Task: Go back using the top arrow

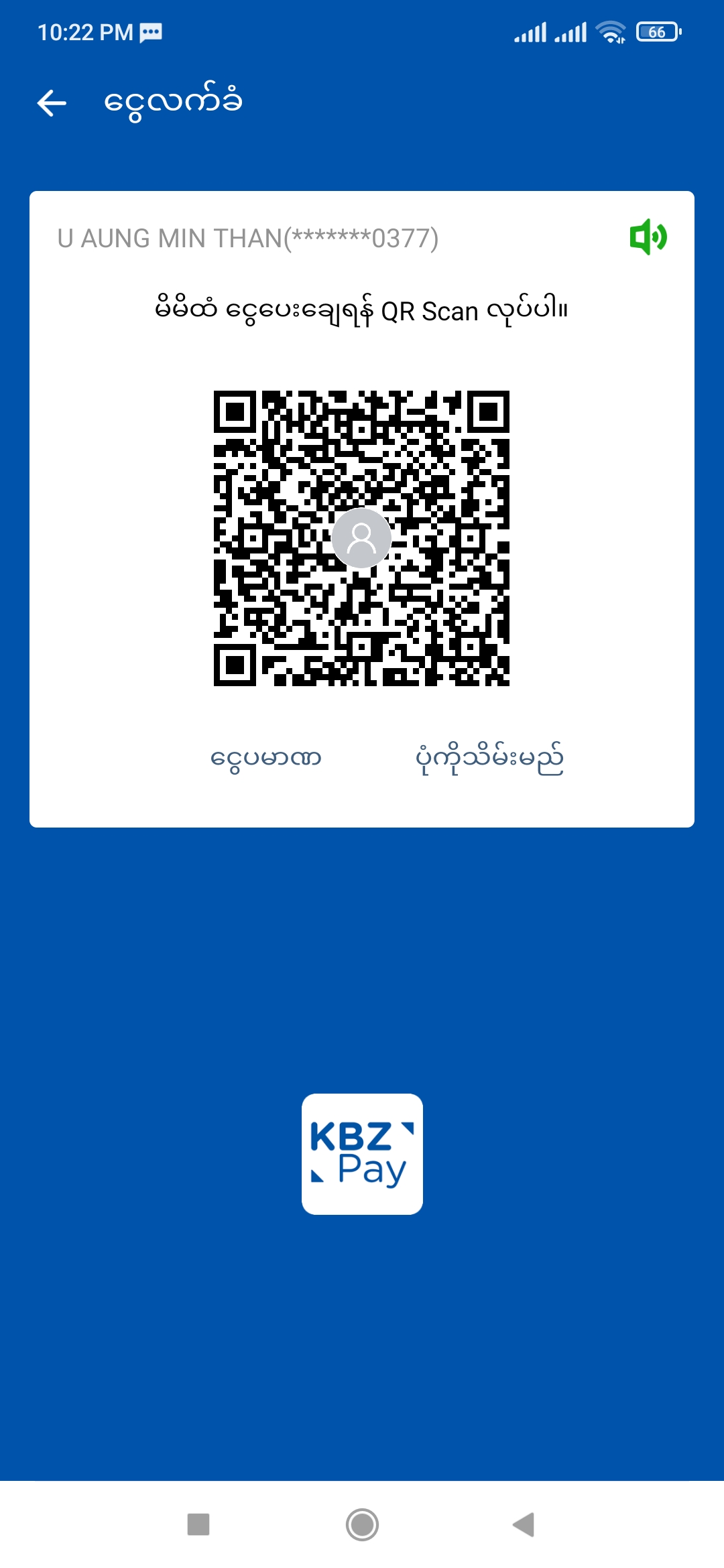Action: pos(52,103)
